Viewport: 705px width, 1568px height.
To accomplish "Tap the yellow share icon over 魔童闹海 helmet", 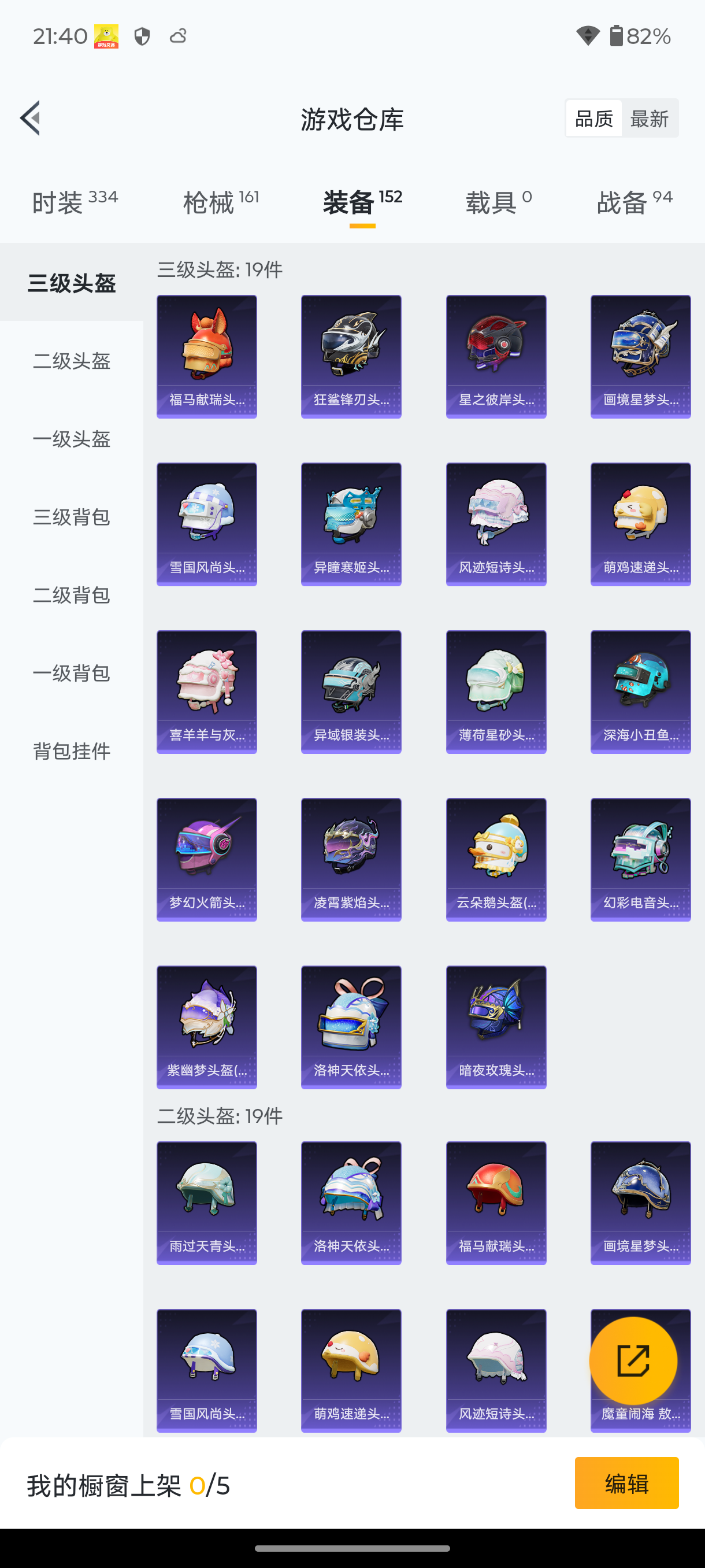I will tap(633, 1360).
